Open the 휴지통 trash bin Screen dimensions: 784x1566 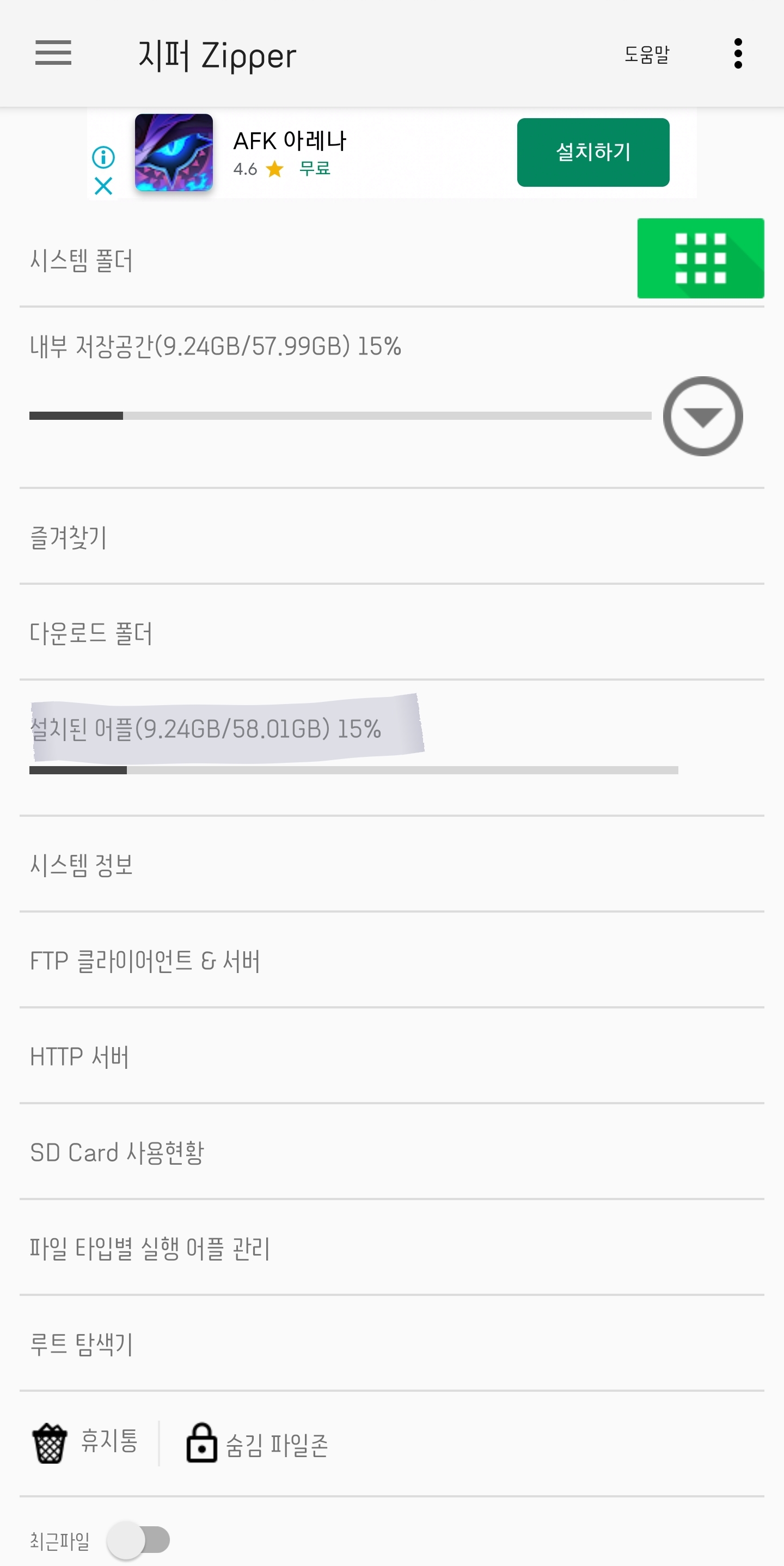pos(85,1443)
